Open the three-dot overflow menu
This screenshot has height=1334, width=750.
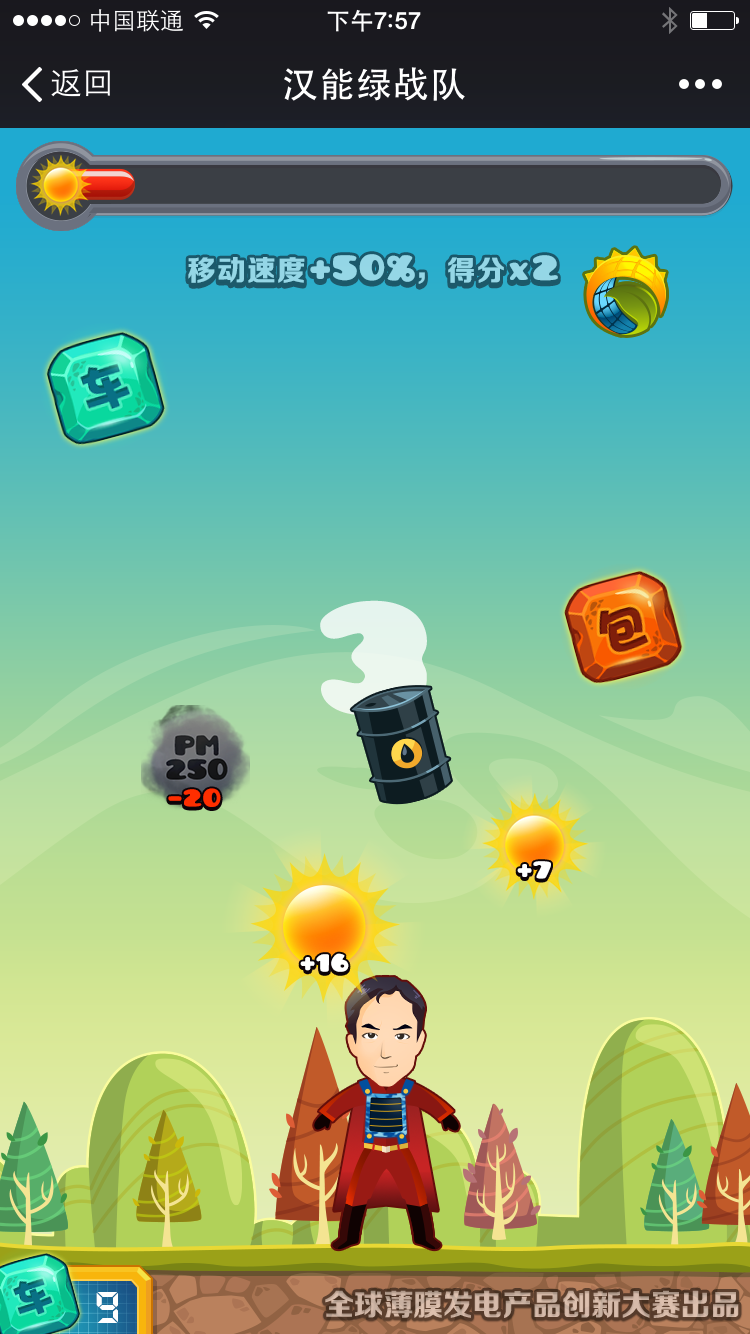pyautogui.click(x=700, y=84)
